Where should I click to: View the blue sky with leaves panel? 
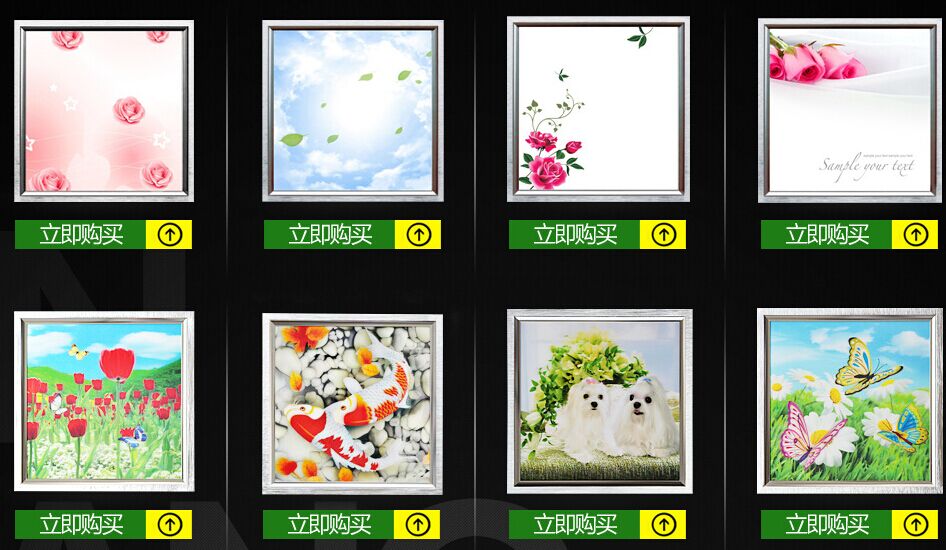click(x=352, y=110)
